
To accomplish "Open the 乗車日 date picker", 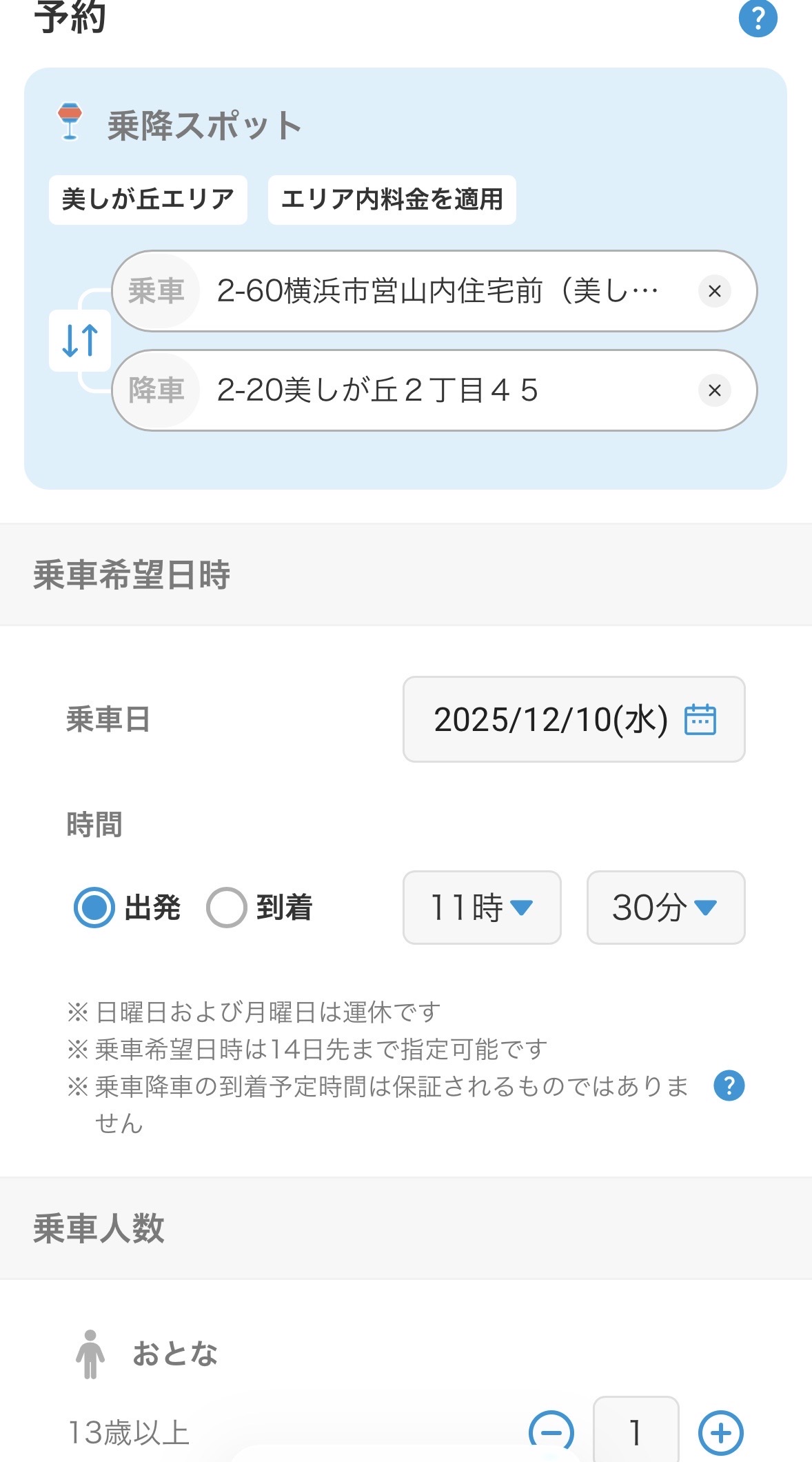I will [x=574, y=719].
